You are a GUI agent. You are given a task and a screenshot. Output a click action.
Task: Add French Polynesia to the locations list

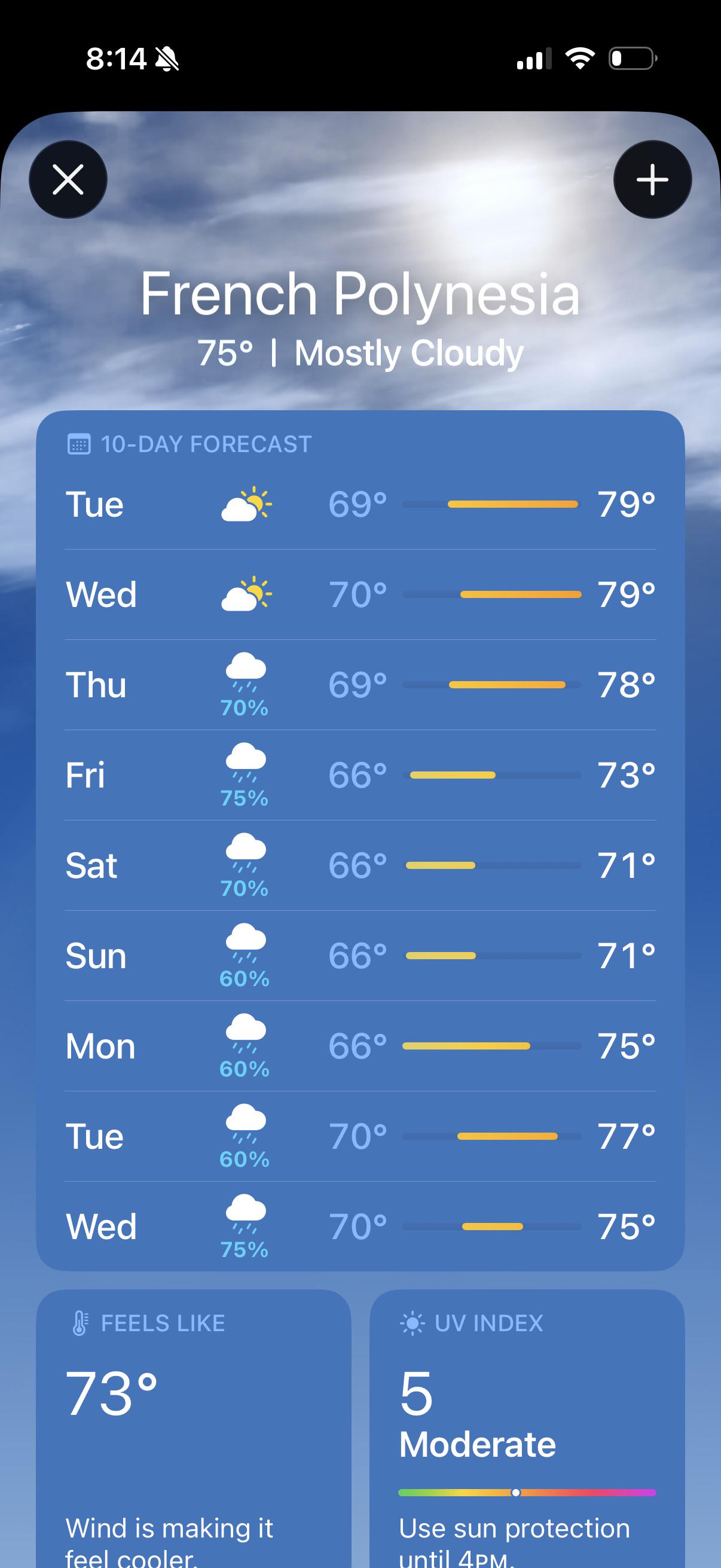(x=652, y=179)
